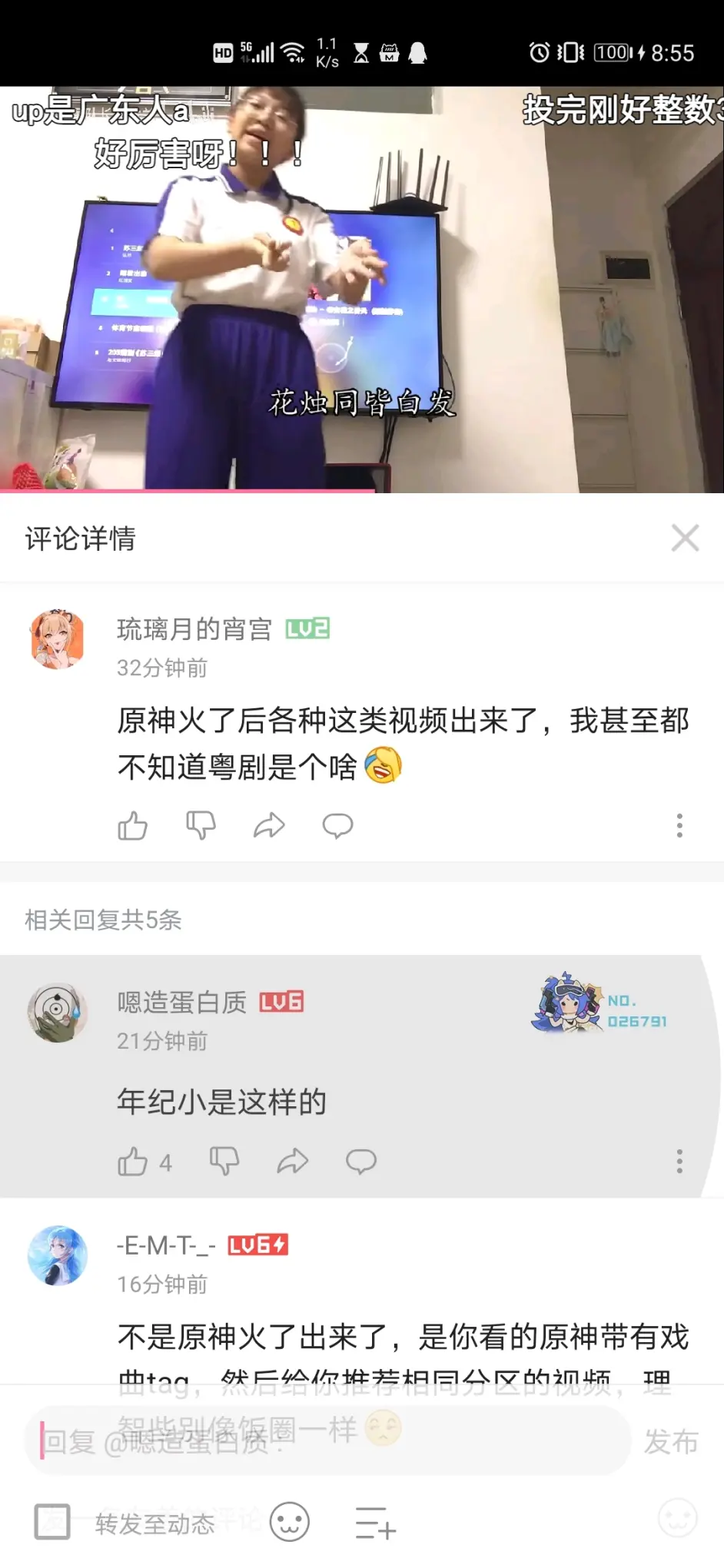Screen dimensions: 724x1568
Task: Publish the reply with 发布
Action: click(670, 1442)
